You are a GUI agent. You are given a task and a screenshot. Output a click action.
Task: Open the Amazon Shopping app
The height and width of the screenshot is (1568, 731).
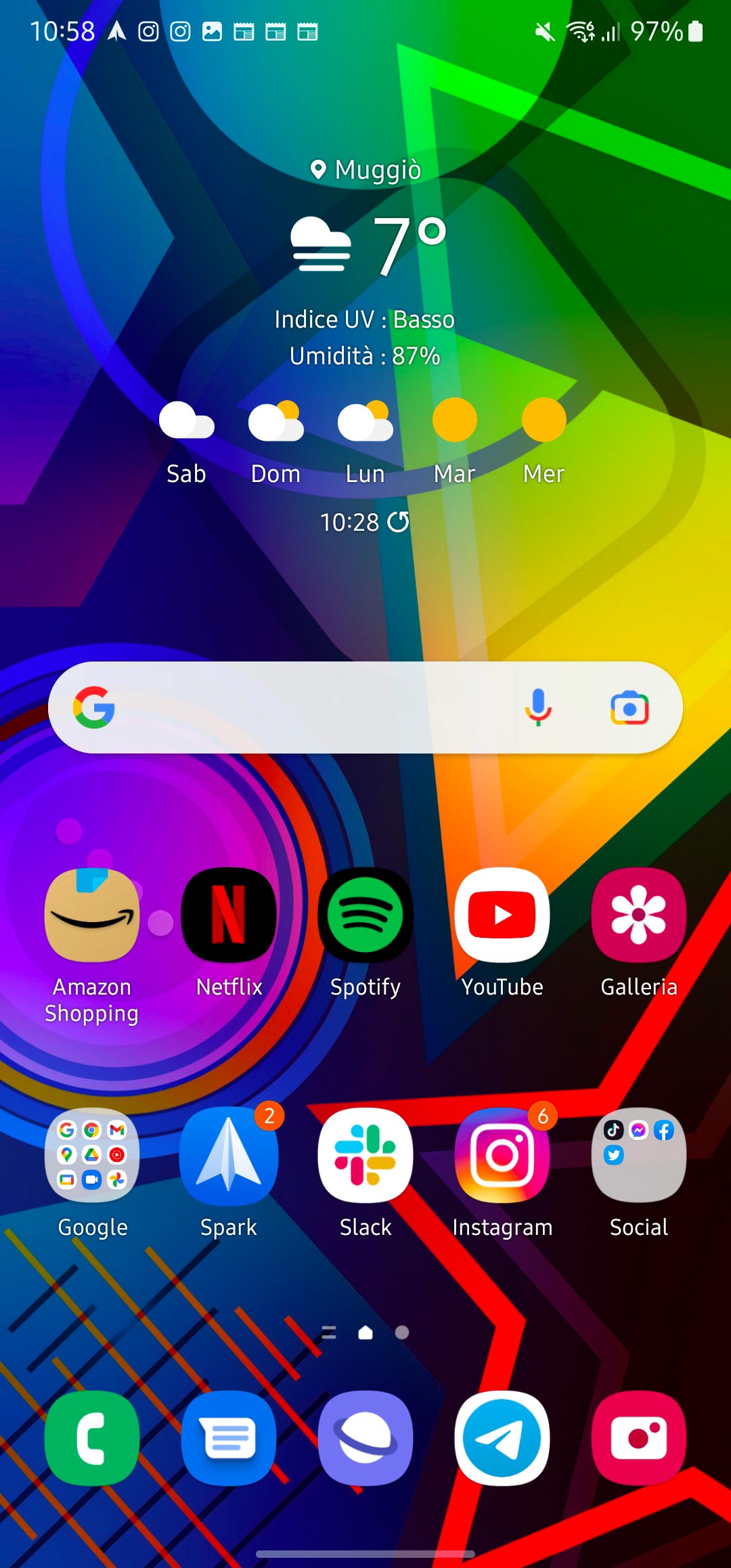92,915
